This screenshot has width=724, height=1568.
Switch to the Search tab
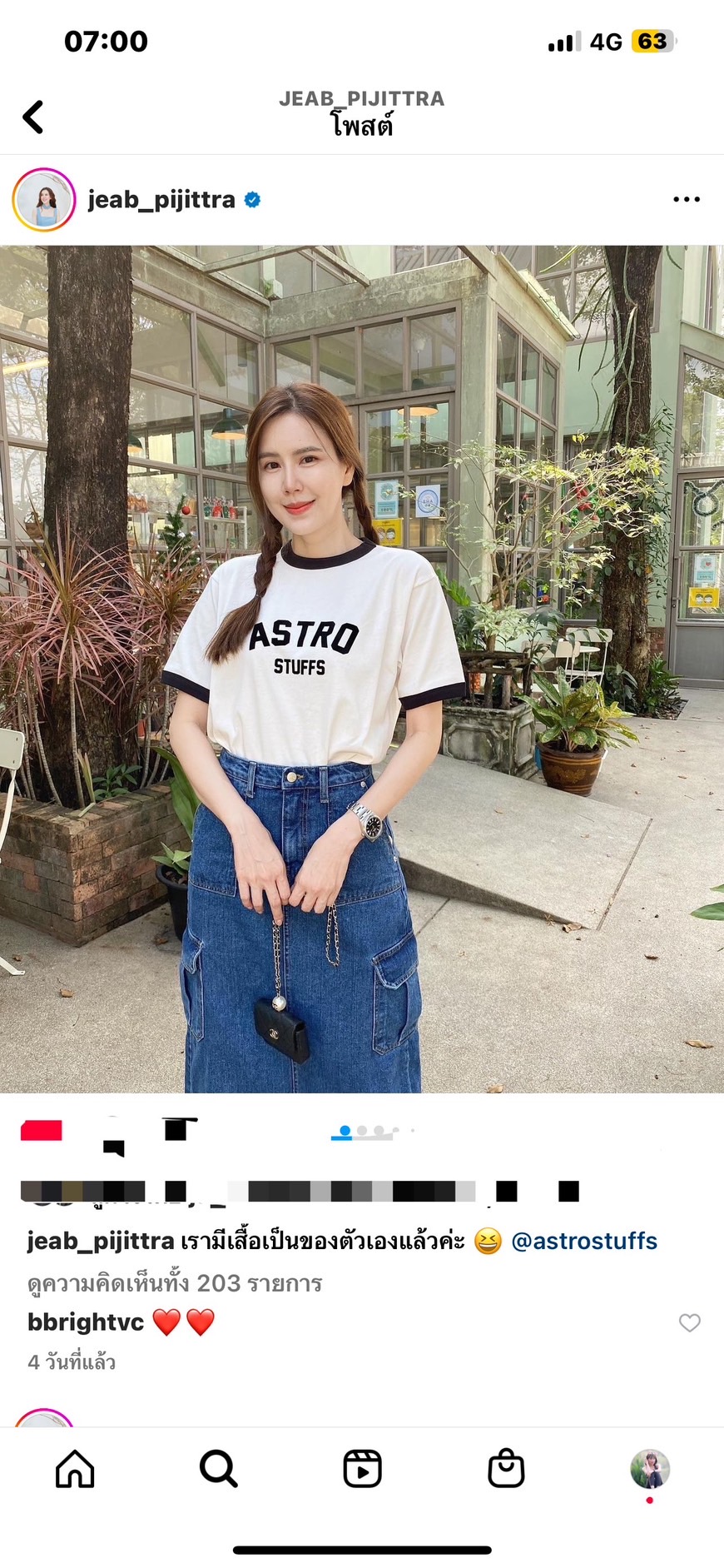click(x=218, y=1468)
